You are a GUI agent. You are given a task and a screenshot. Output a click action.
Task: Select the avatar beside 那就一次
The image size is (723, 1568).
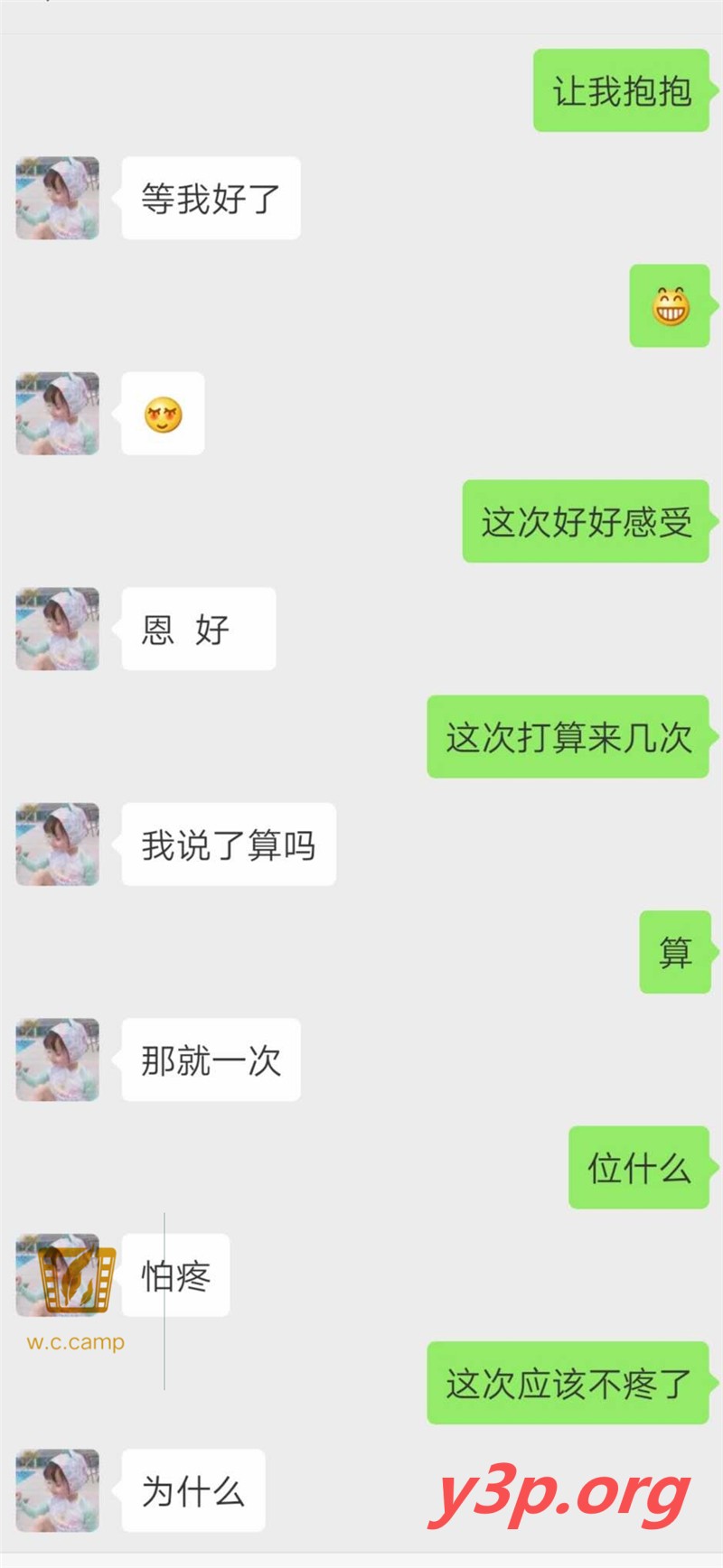point(57,1059)
